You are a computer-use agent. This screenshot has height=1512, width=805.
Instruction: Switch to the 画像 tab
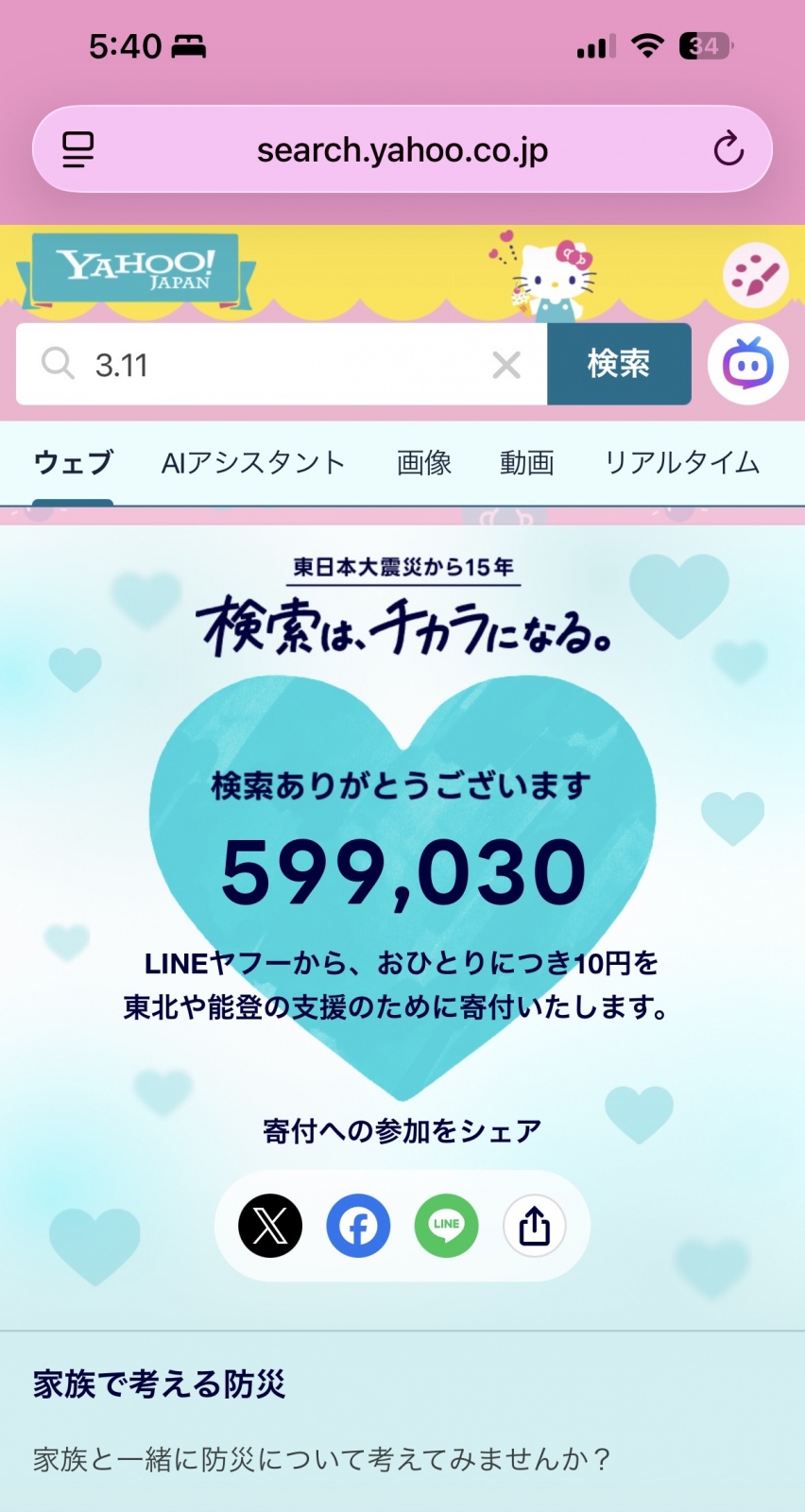click(424, 463)
